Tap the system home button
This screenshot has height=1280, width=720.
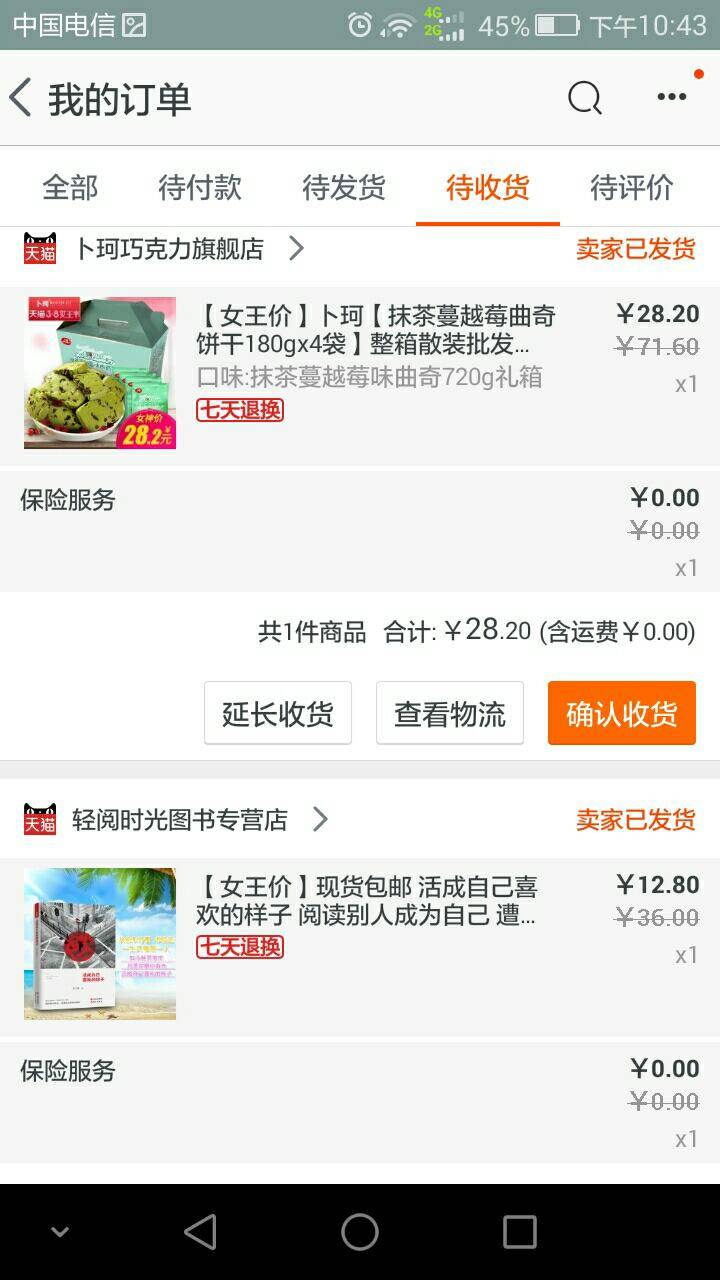point(360,1232)
